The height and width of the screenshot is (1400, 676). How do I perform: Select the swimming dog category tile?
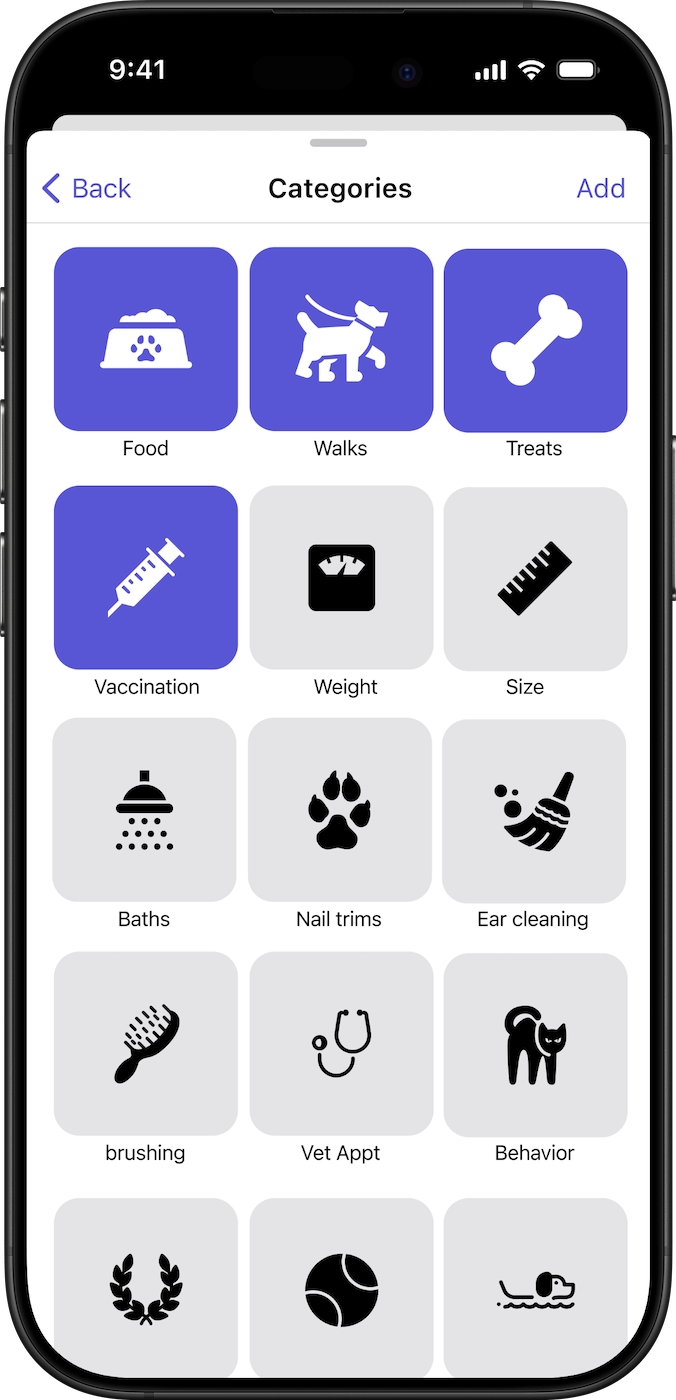tap(536, 1288)
